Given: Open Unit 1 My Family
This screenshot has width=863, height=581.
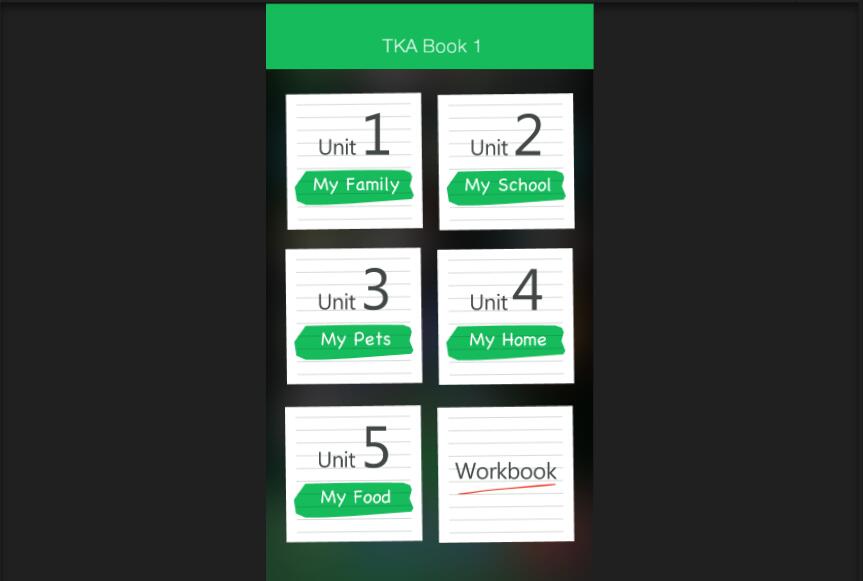Looking at the screenshot, I should tap(354, 161).
